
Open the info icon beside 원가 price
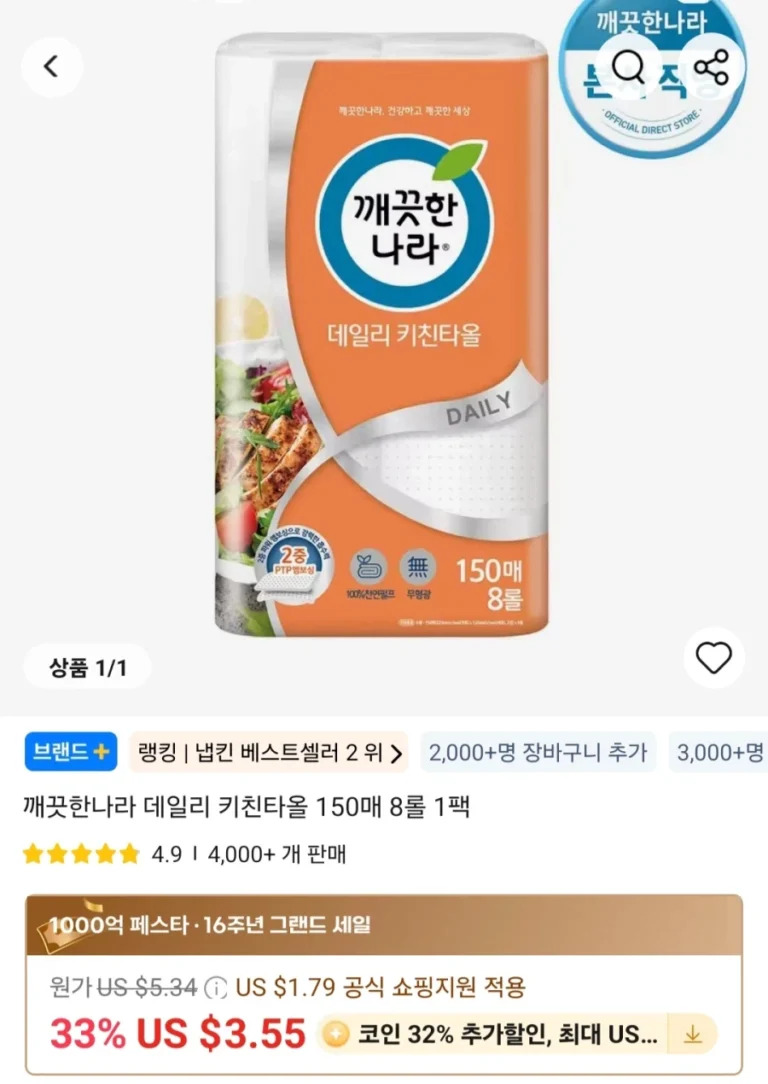[x=215, y=988]
